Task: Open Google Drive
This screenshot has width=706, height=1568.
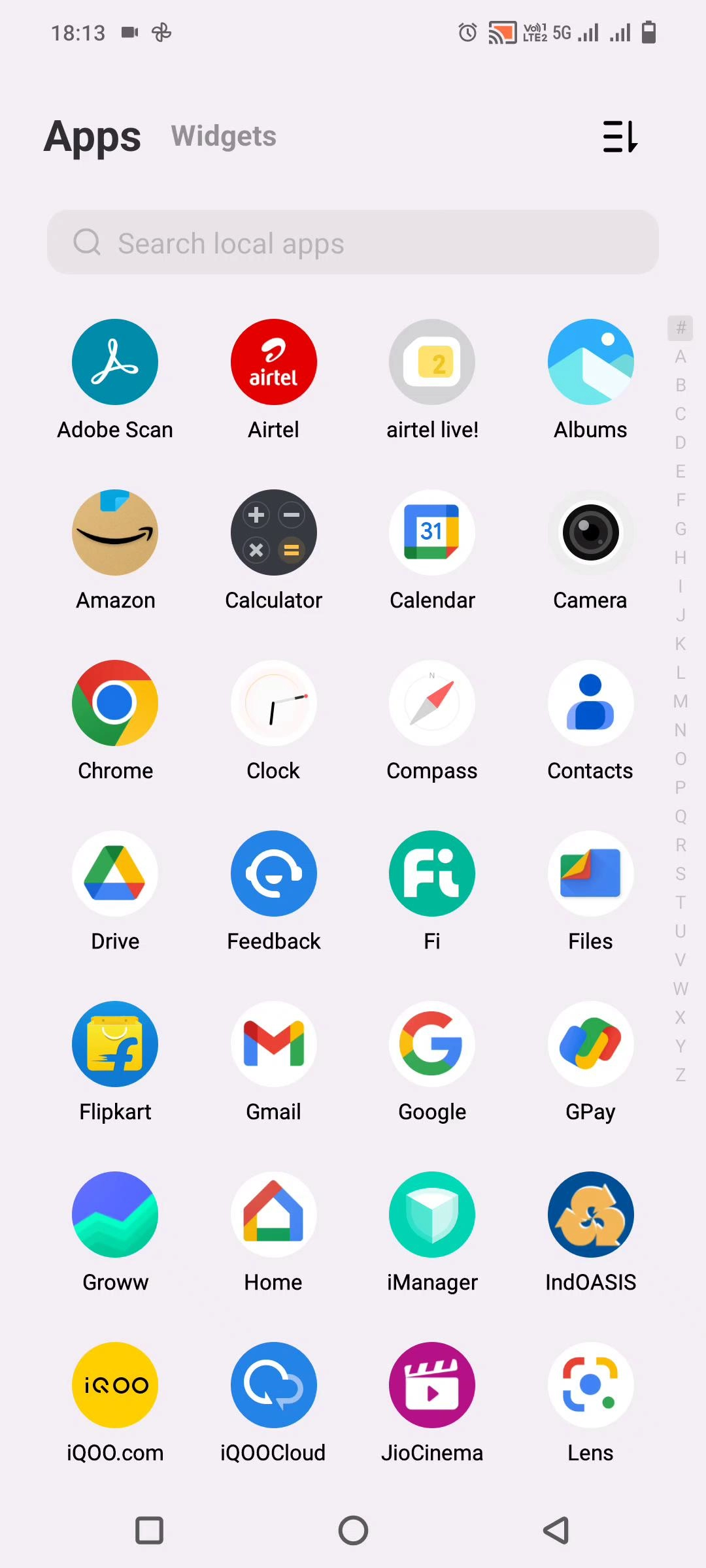Action: click(x=115, y=874)
